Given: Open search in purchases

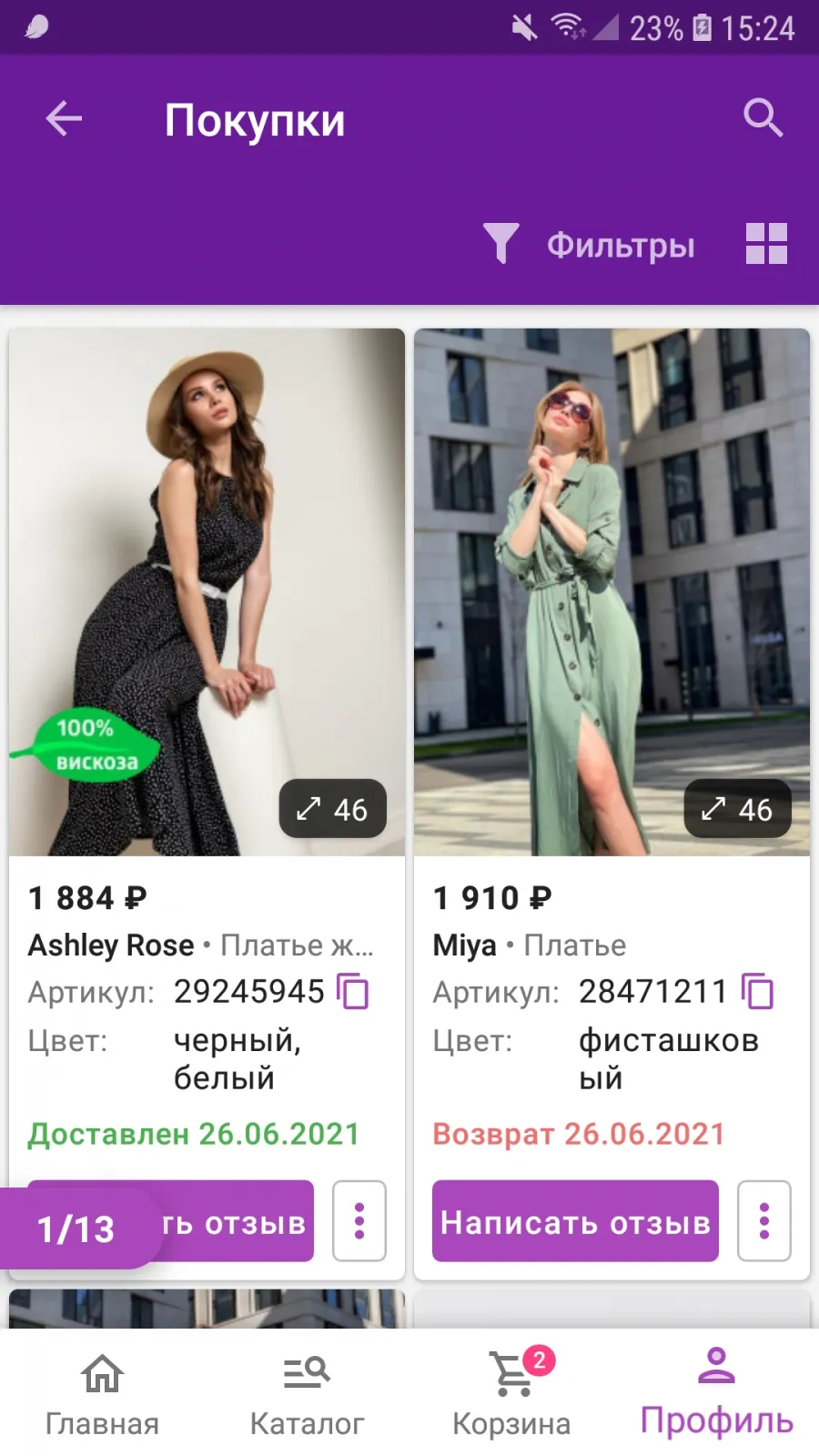Looking at the screenshot, I should coord(763,118).
